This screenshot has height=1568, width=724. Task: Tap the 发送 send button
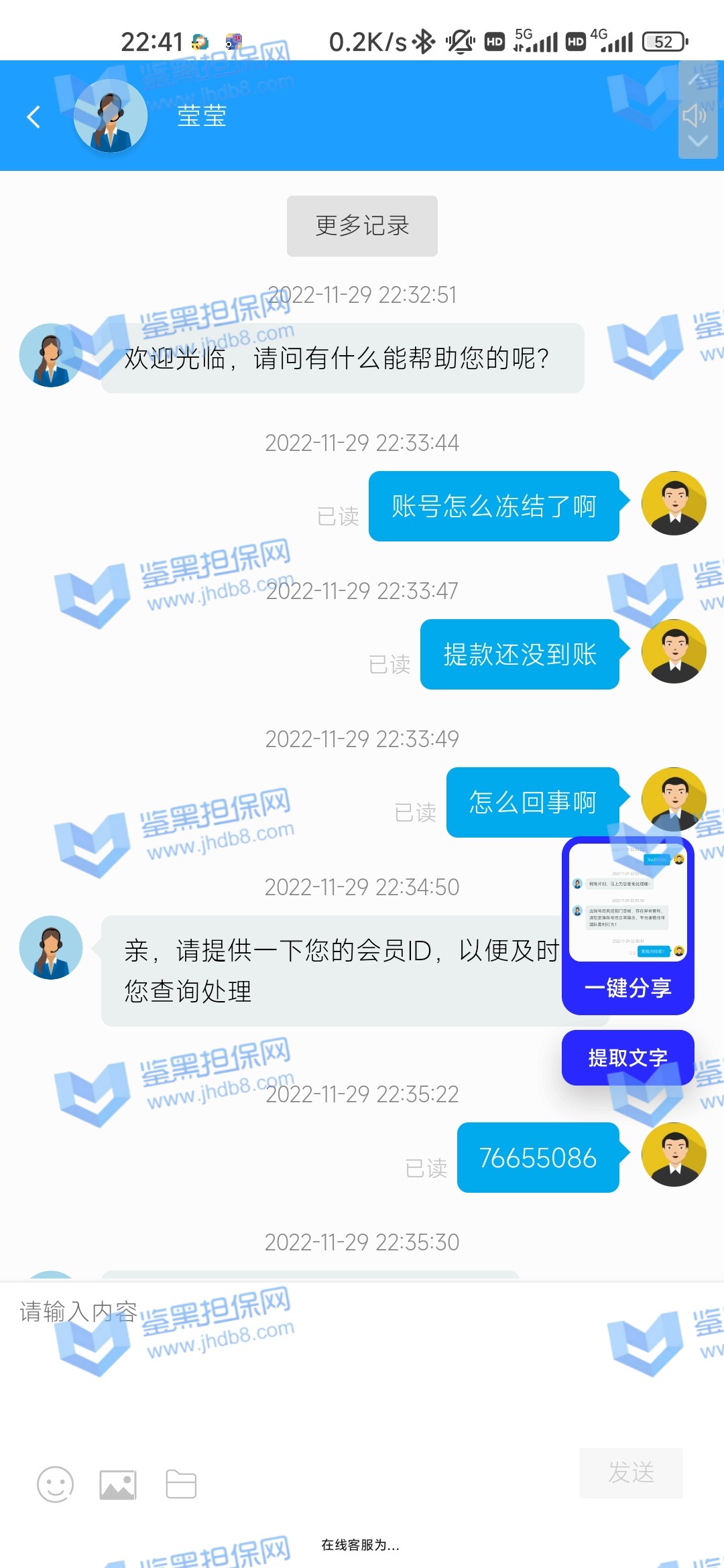coord(631,1472)
